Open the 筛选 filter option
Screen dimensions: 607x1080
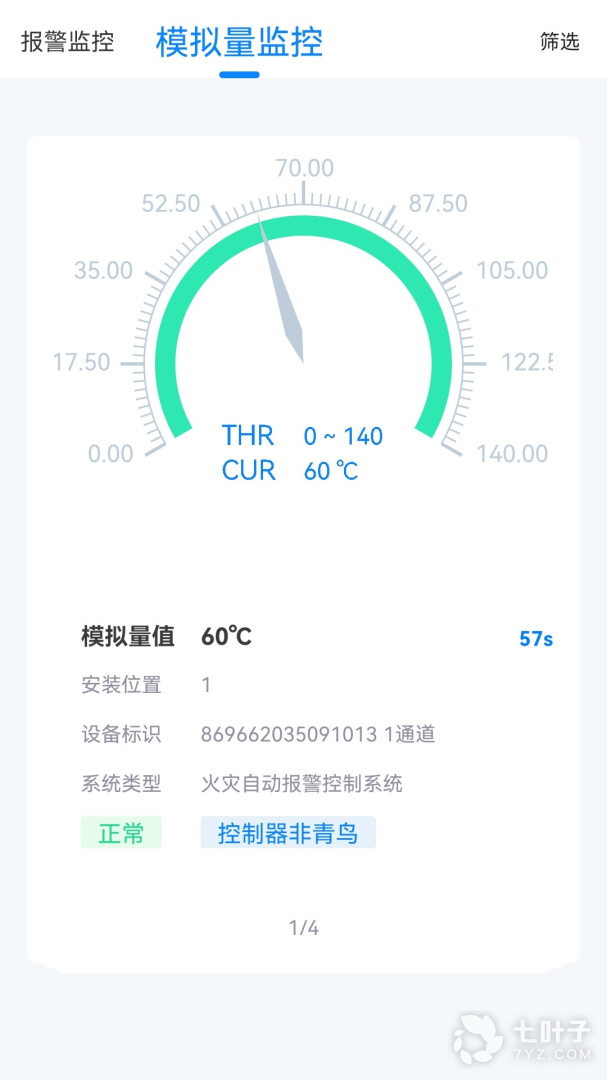(x=559, y=42)
